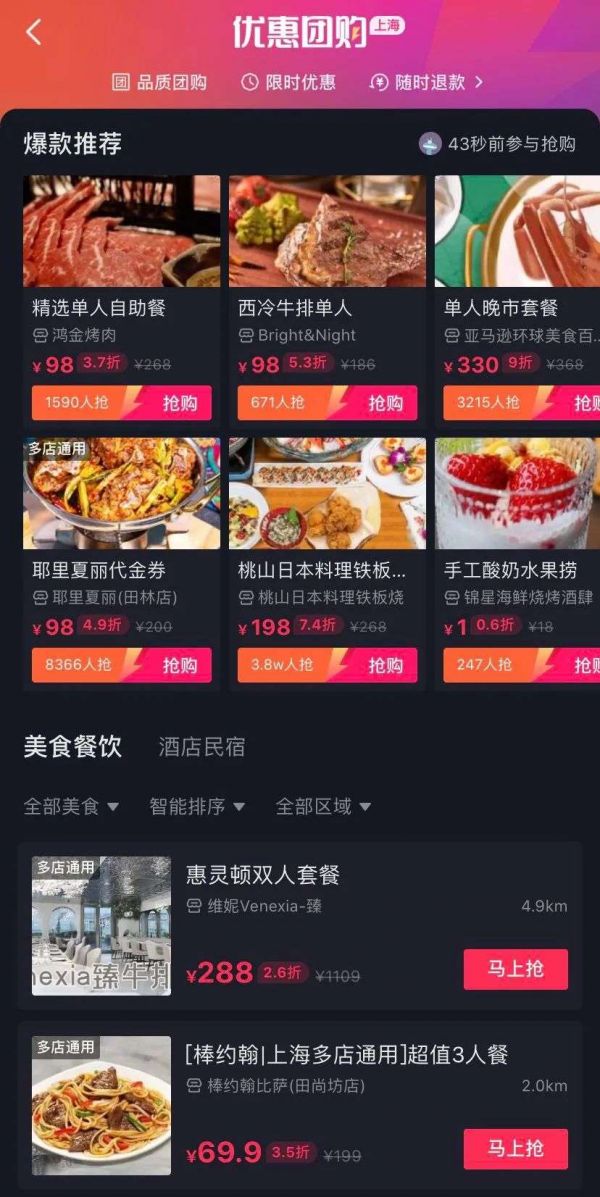Go back using the top-left arrow
Viewport: 600px width, 1197px height.
click(33, 32)
